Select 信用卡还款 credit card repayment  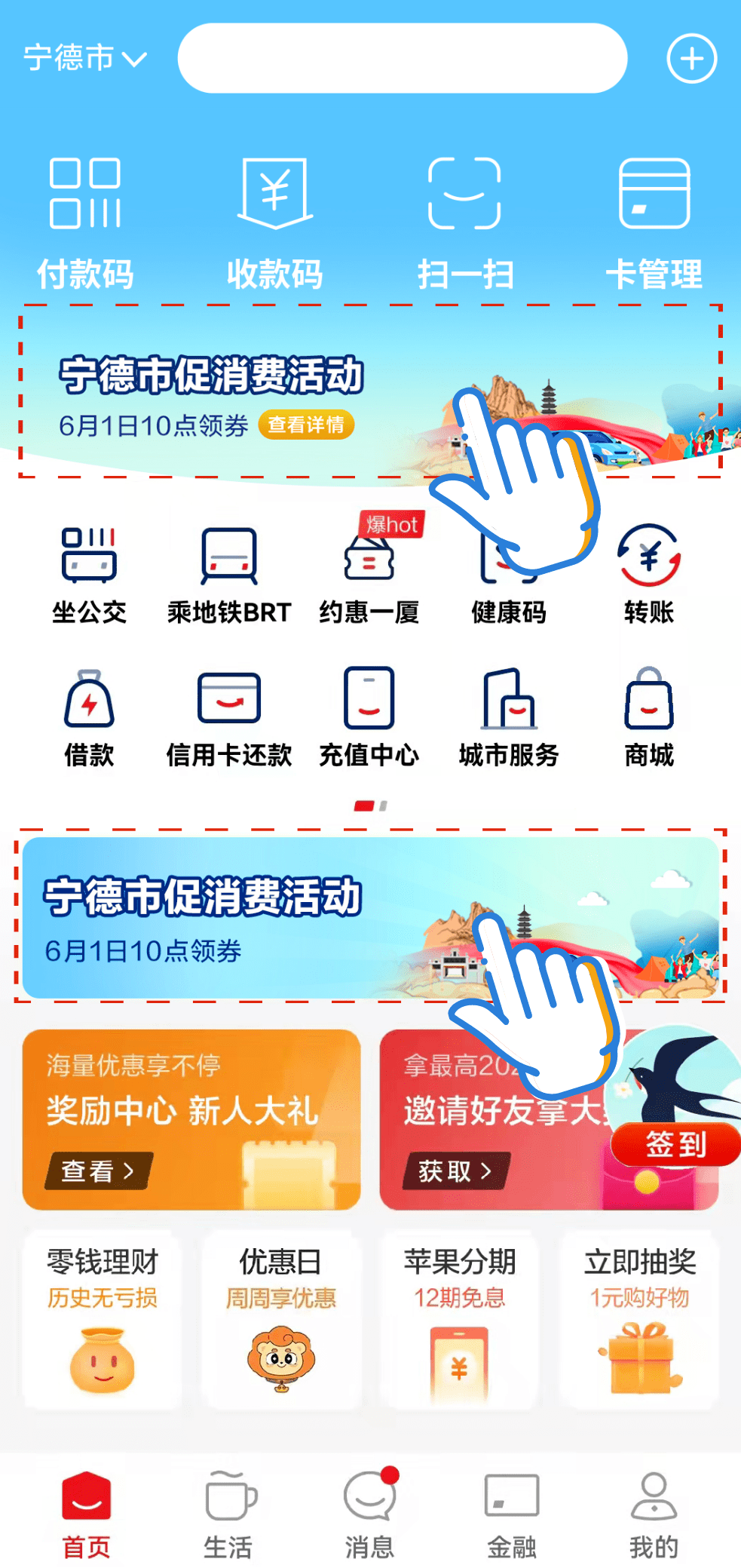click(229, 718)
